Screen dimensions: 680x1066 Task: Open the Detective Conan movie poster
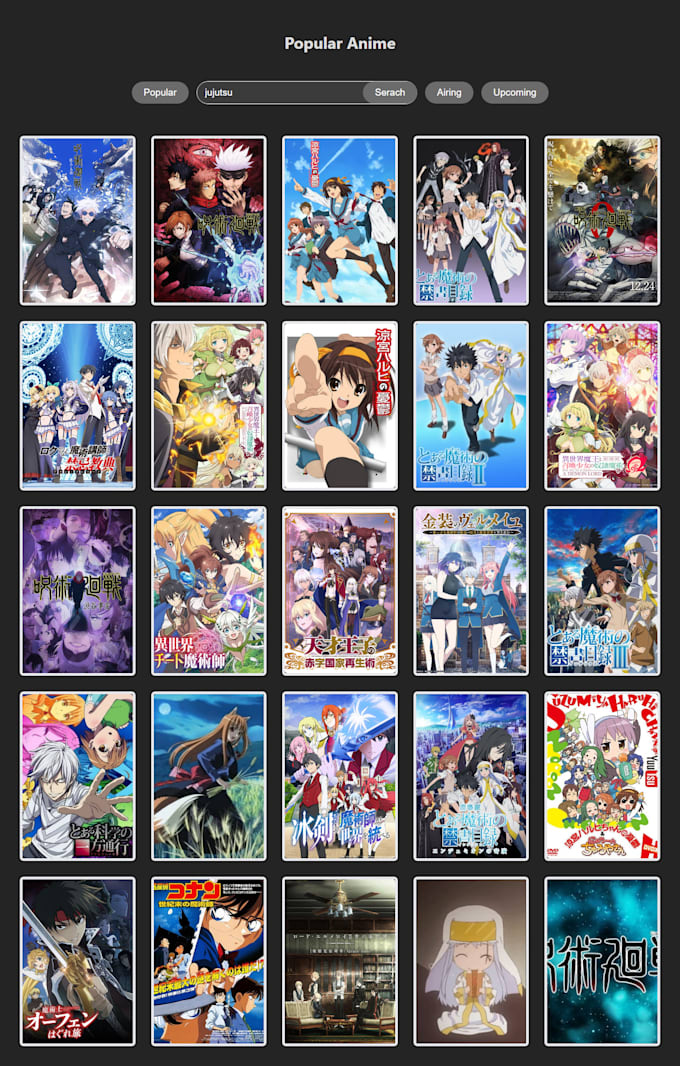(208, 960)
